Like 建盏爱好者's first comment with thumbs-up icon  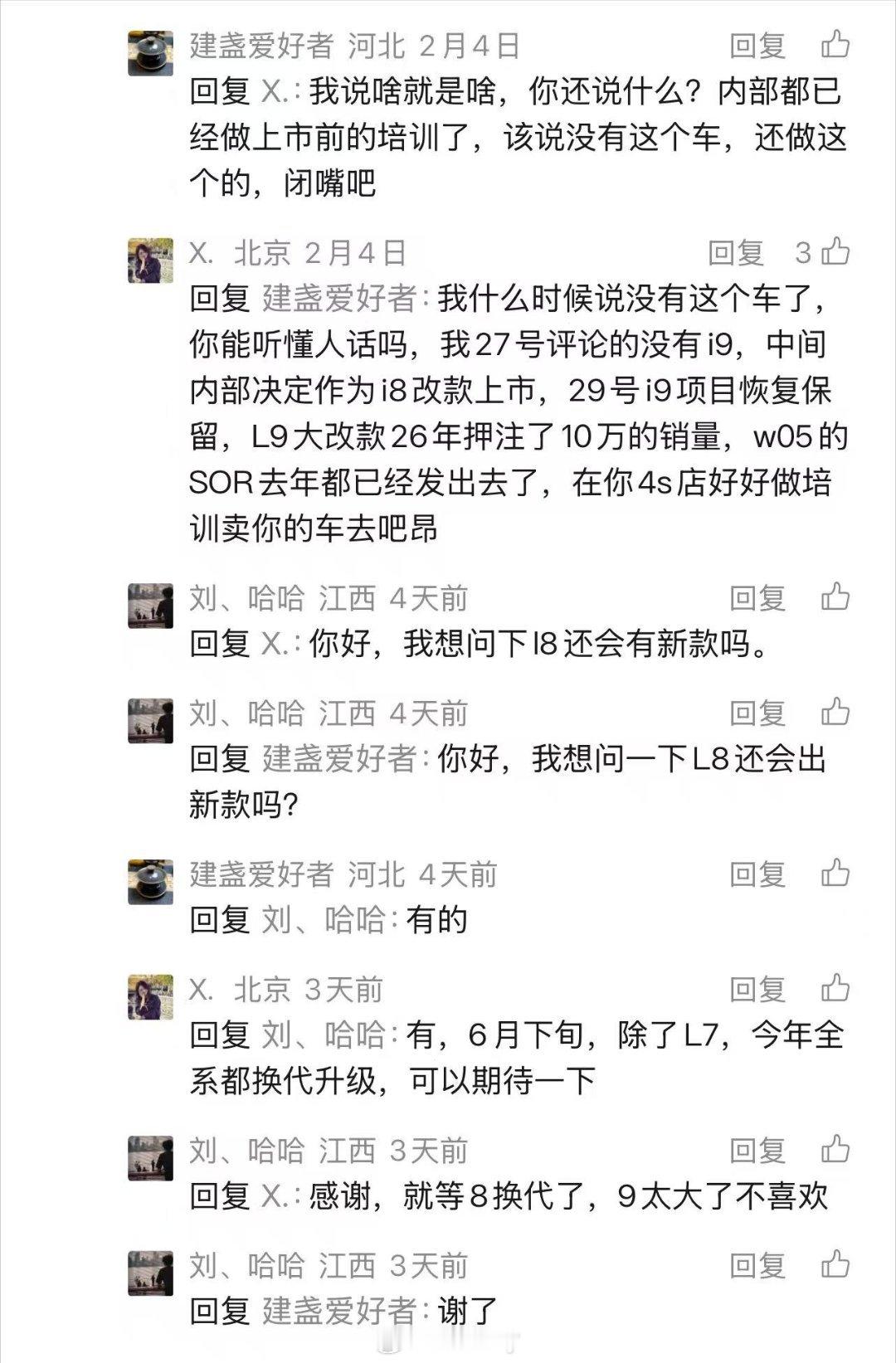836,47
